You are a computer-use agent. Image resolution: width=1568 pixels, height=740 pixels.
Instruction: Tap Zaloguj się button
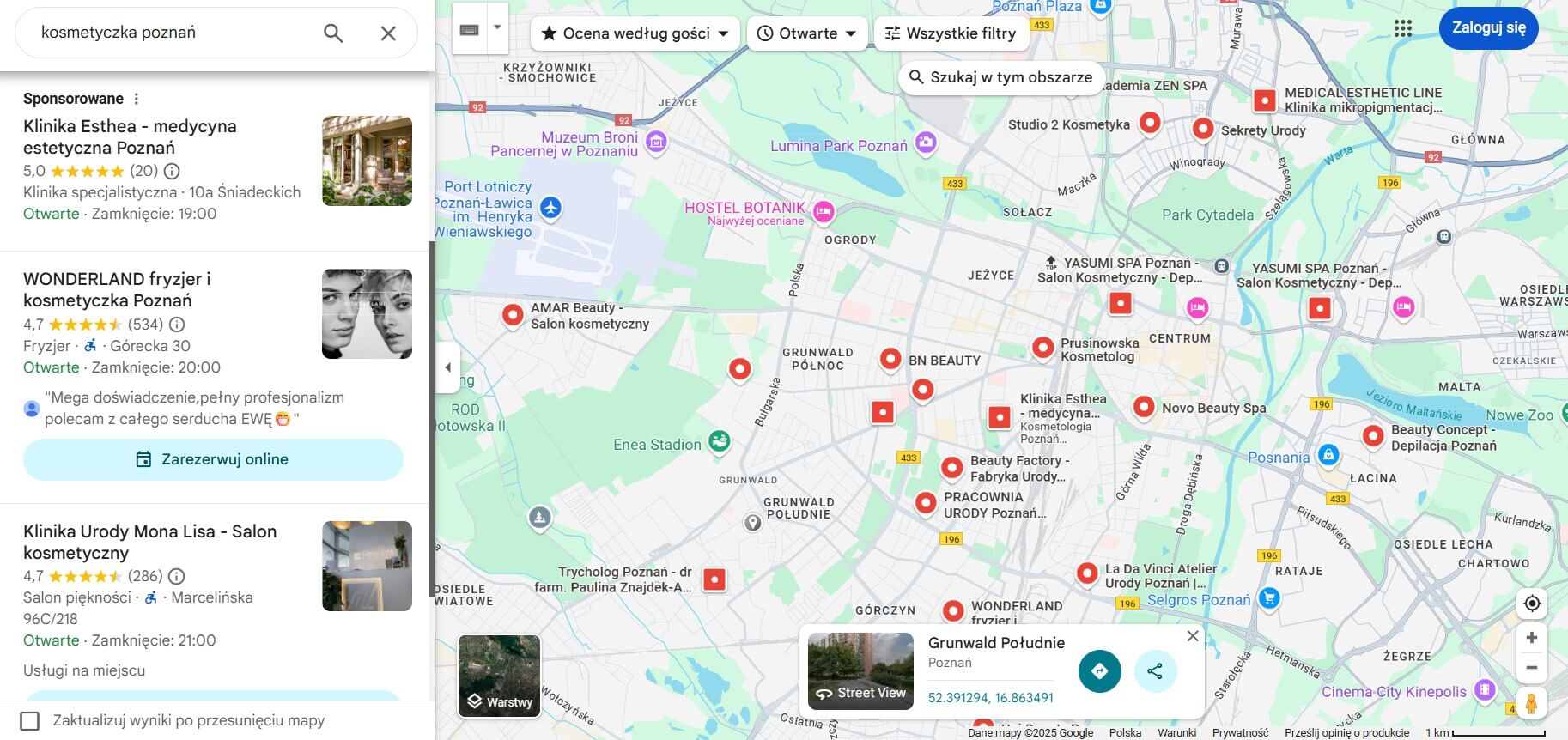[1488, 27]
